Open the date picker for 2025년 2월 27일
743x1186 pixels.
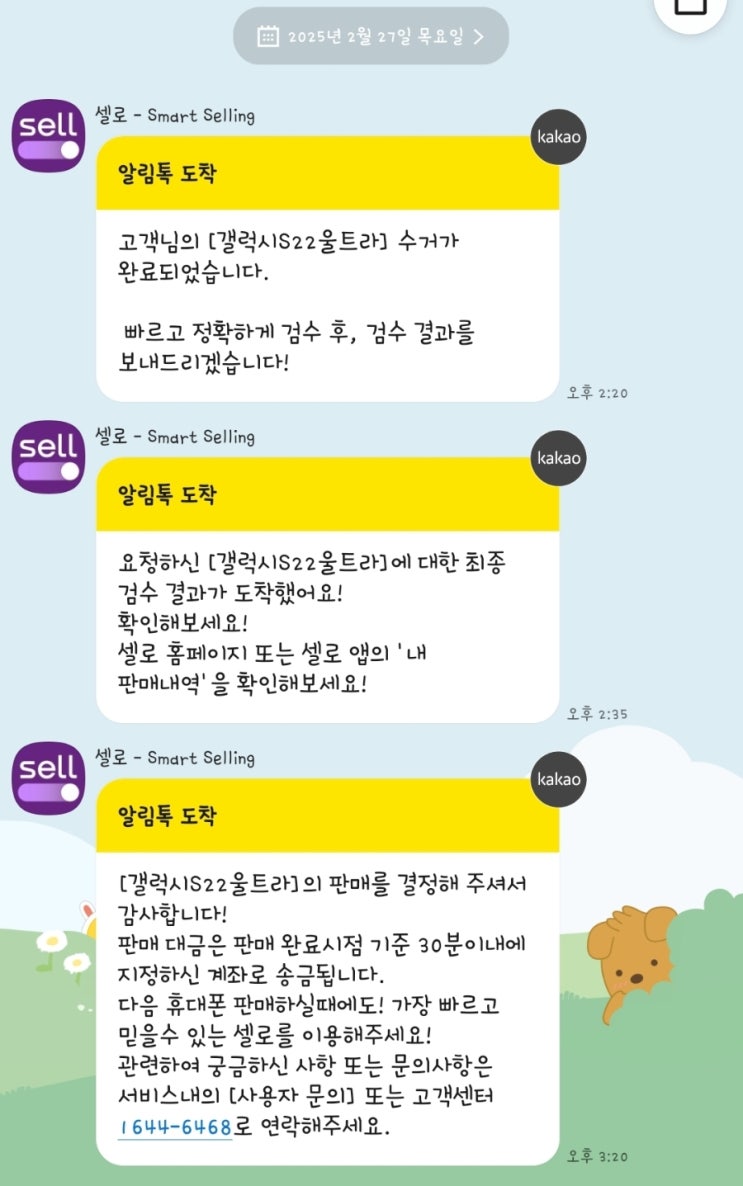pos(371,36)
